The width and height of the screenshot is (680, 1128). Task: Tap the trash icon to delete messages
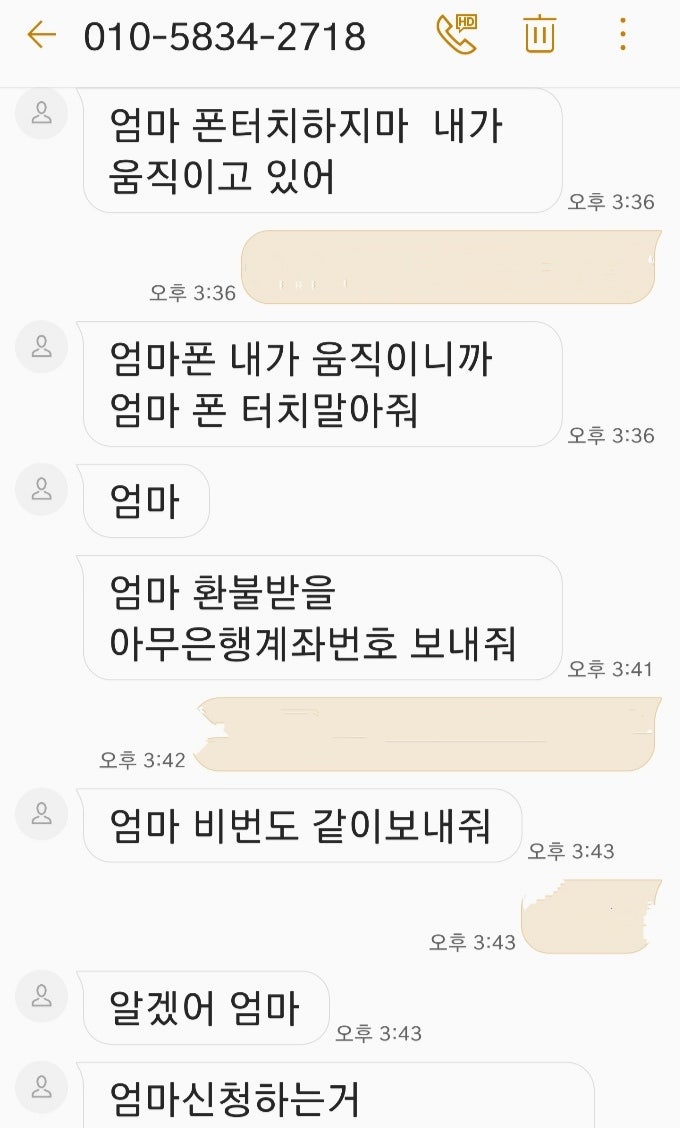point(540,36)
